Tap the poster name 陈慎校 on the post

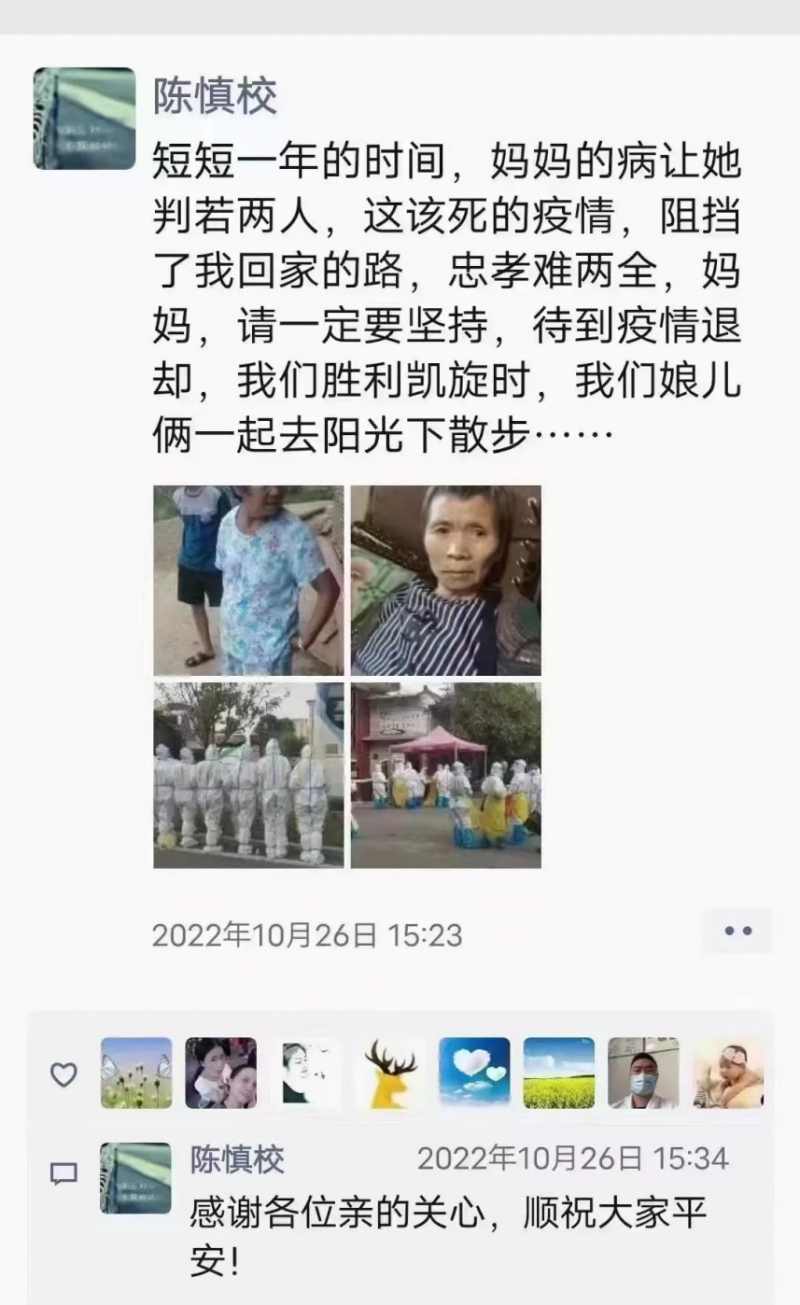click(x=214, y=97)
